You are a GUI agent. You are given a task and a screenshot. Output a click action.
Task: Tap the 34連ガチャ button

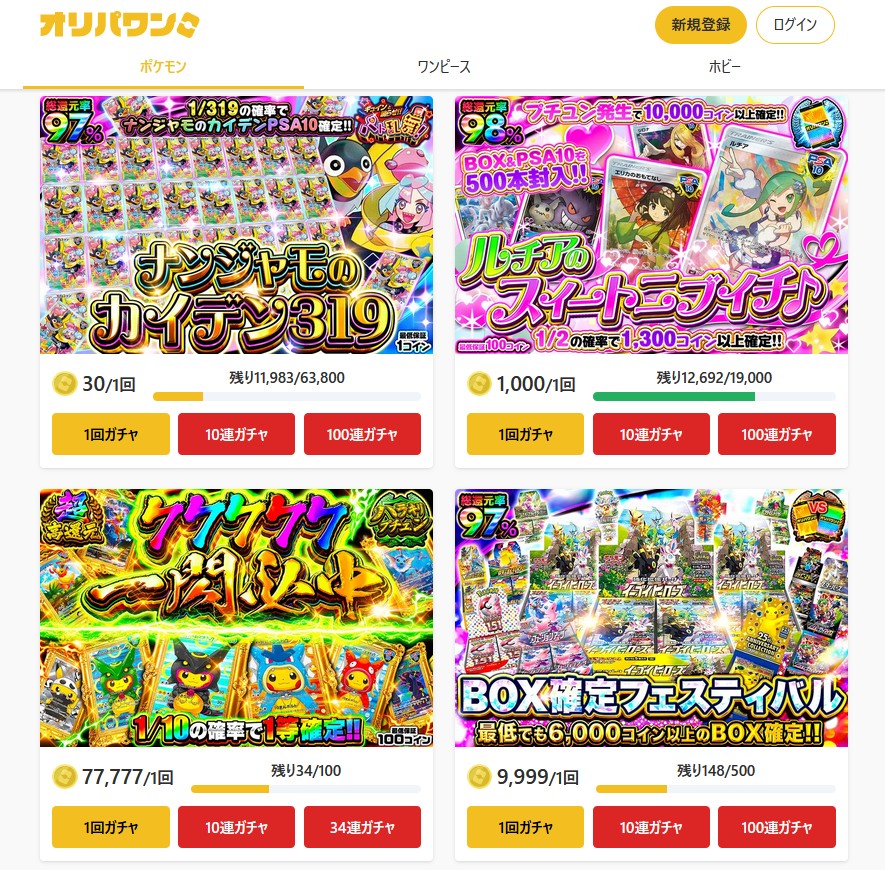[x=362, y=827]
